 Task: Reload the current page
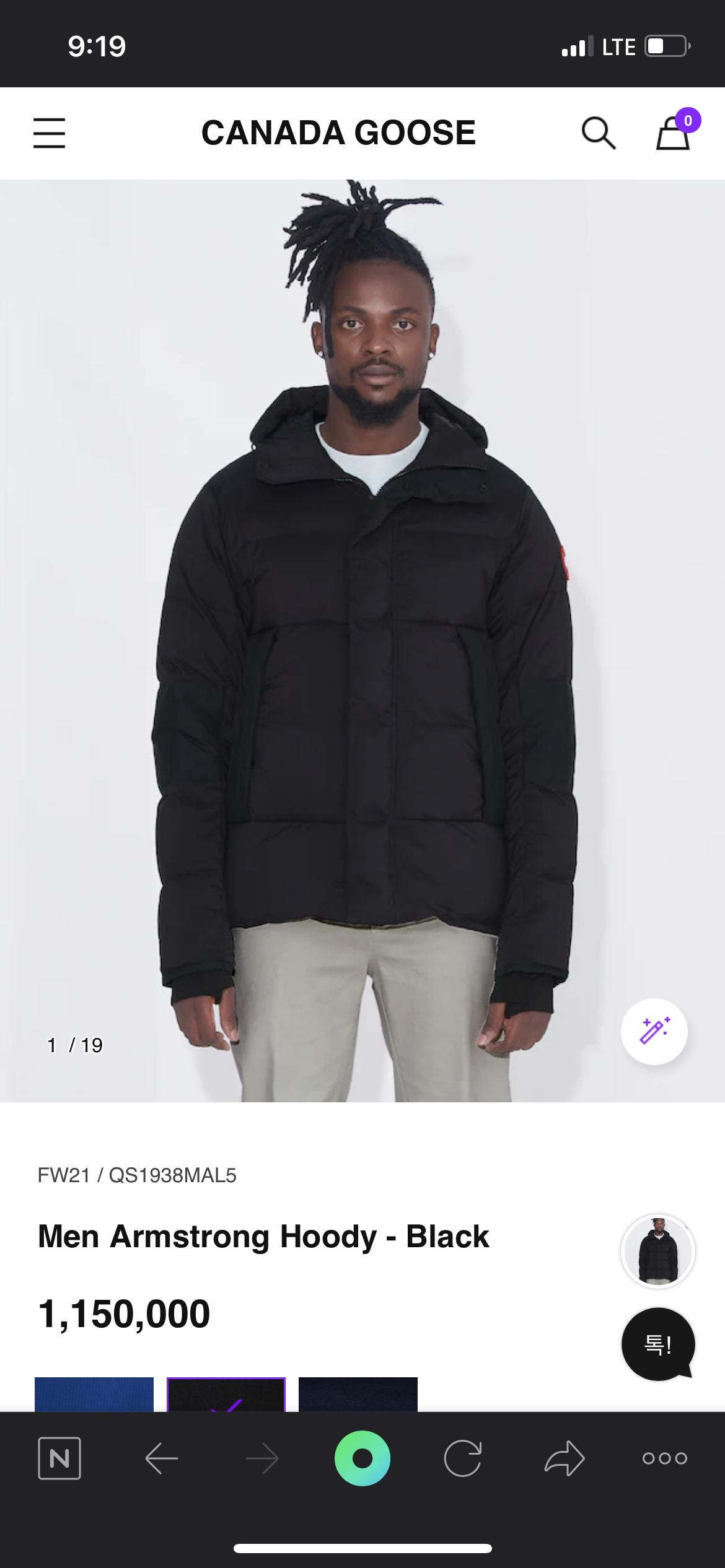point(463,1458)
